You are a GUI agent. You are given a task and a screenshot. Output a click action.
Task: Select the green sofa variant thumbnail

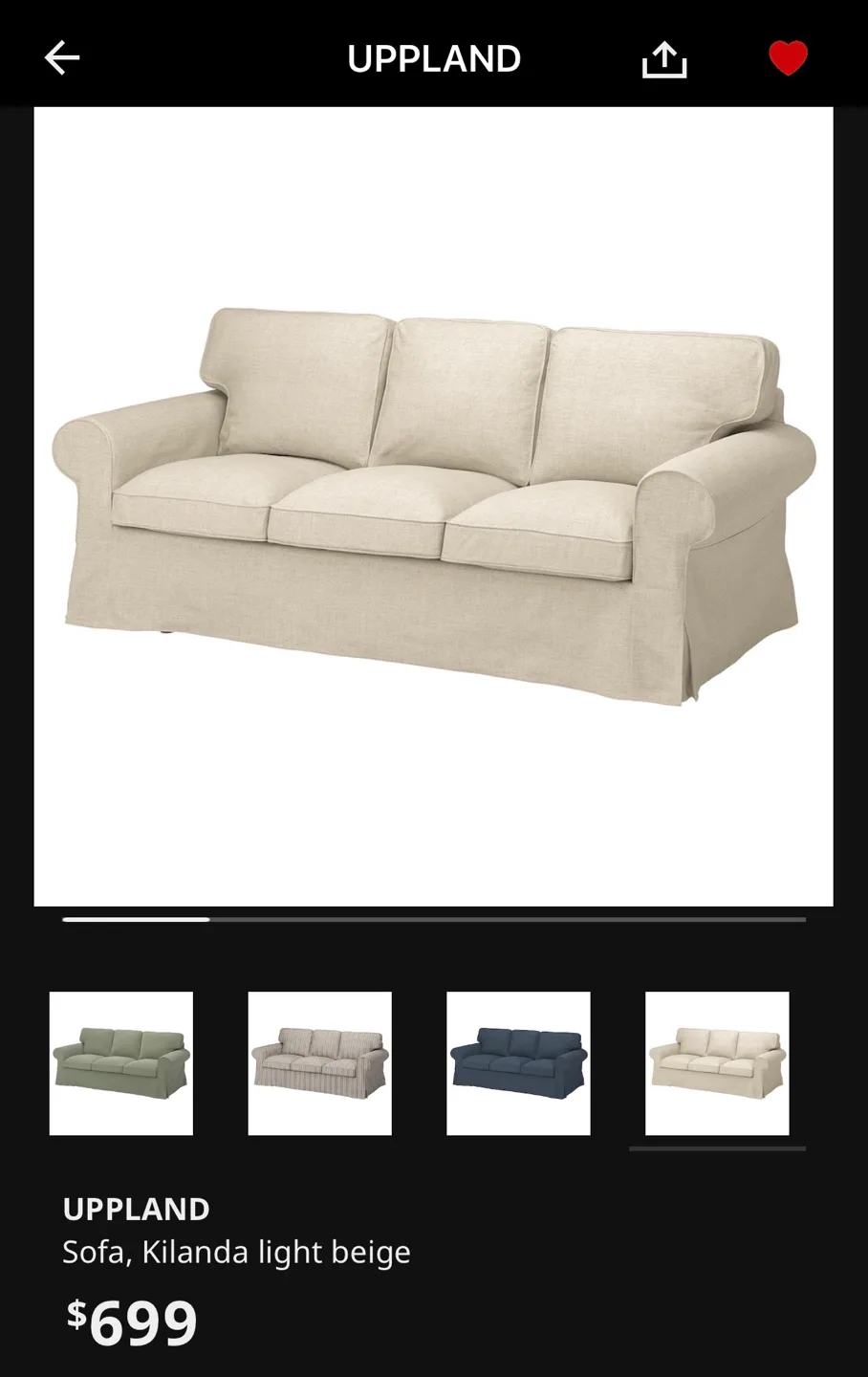[x=120, y=1063]
